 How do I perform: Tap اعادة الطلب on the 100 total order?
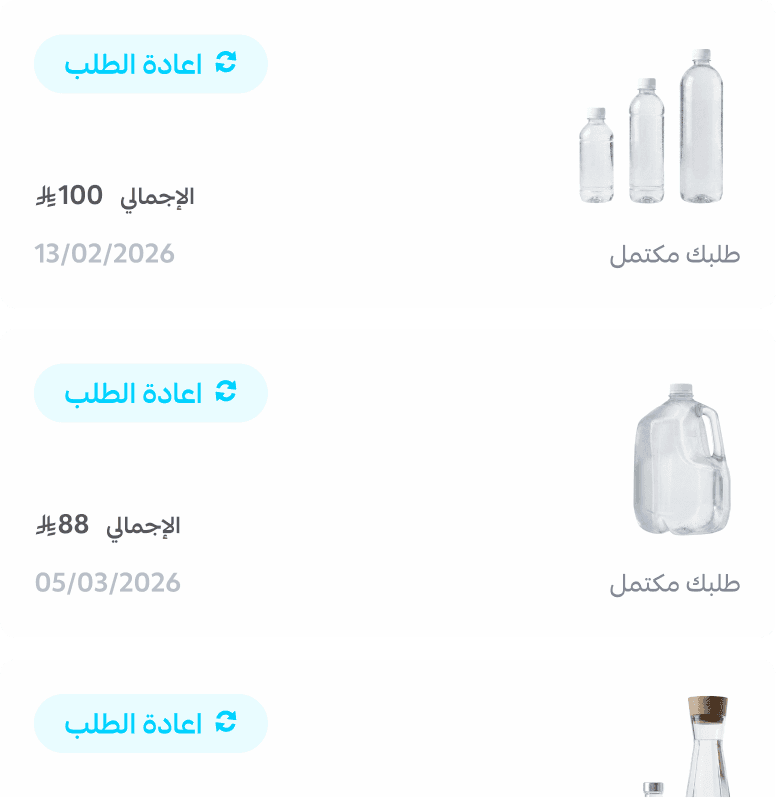click(x=150, y=64)
